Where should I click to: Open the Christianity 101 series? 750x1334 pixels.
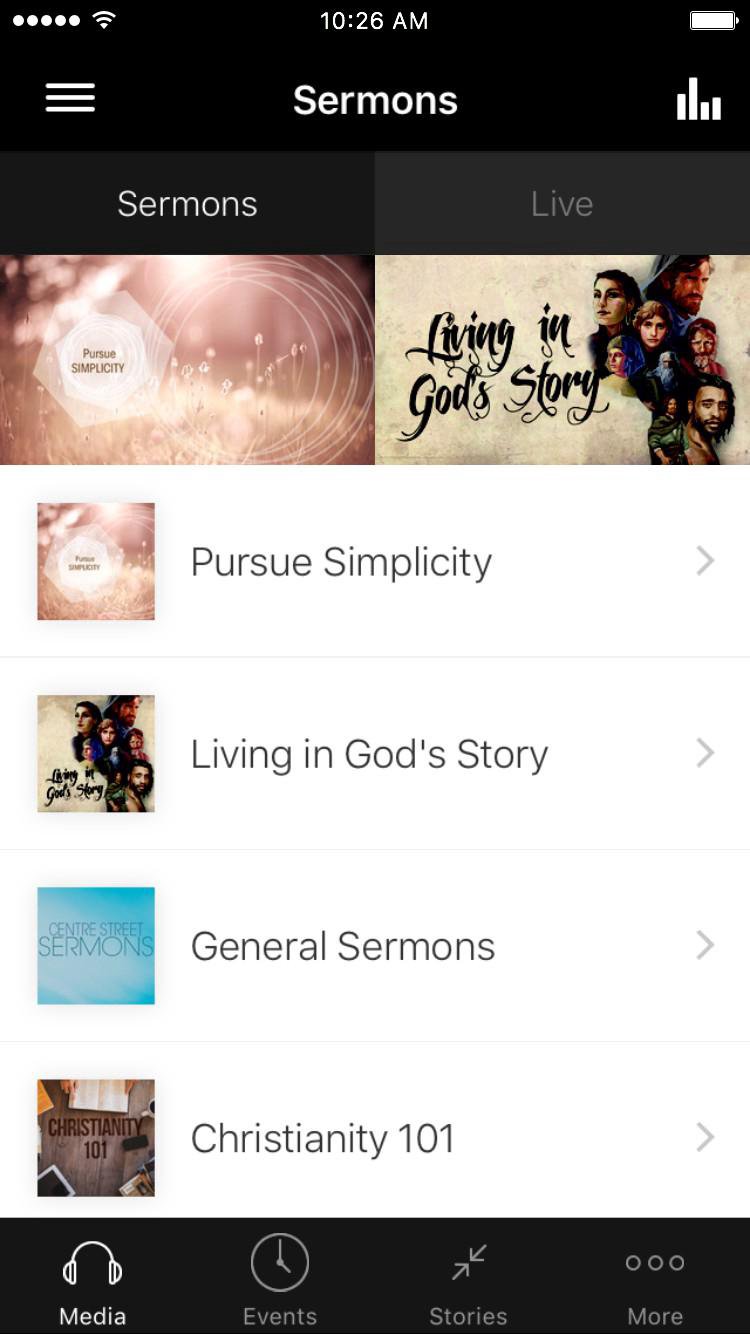point(375,1138)
